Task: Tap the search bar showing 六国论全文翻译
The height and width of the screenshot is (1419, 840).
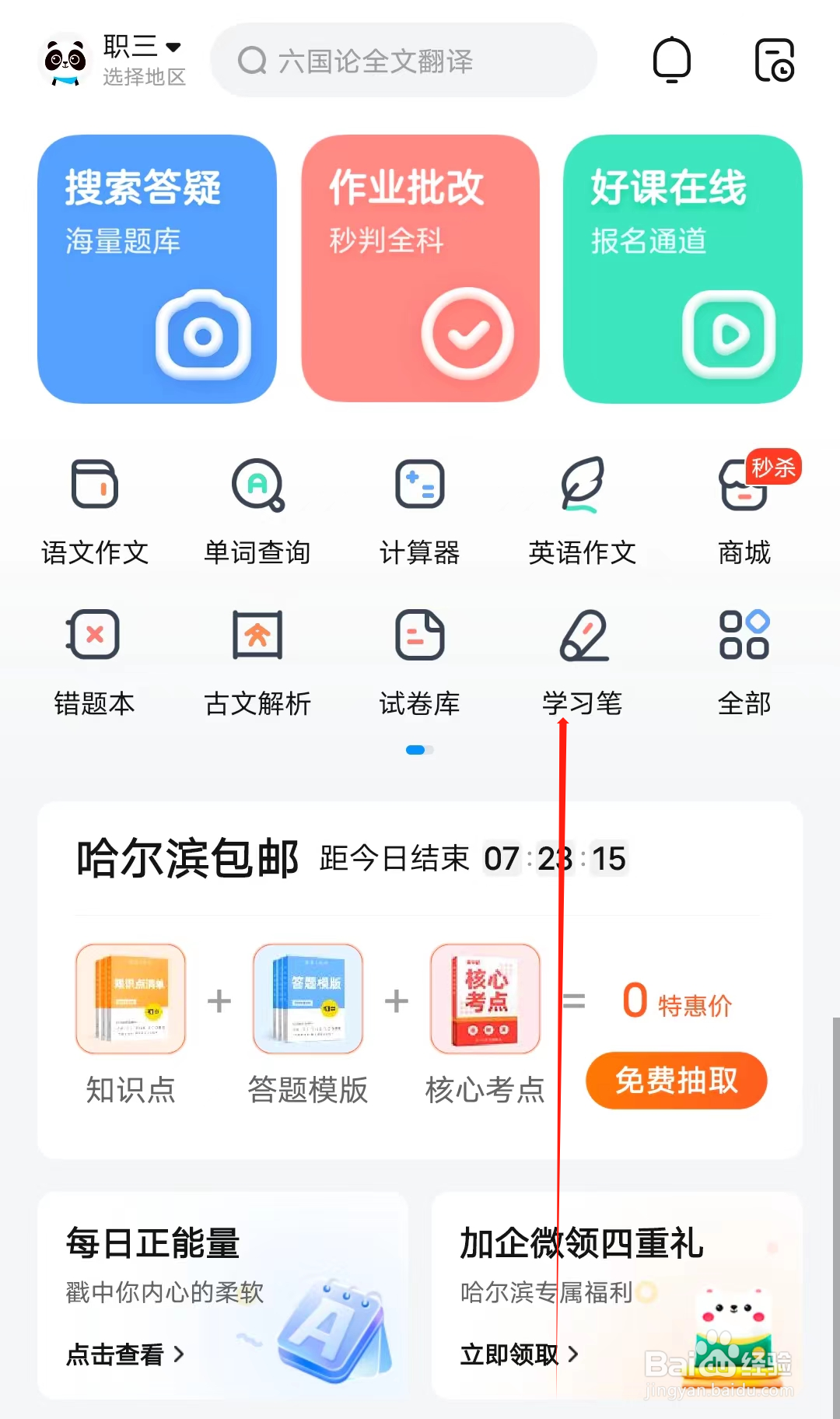Action: (402, 60)
